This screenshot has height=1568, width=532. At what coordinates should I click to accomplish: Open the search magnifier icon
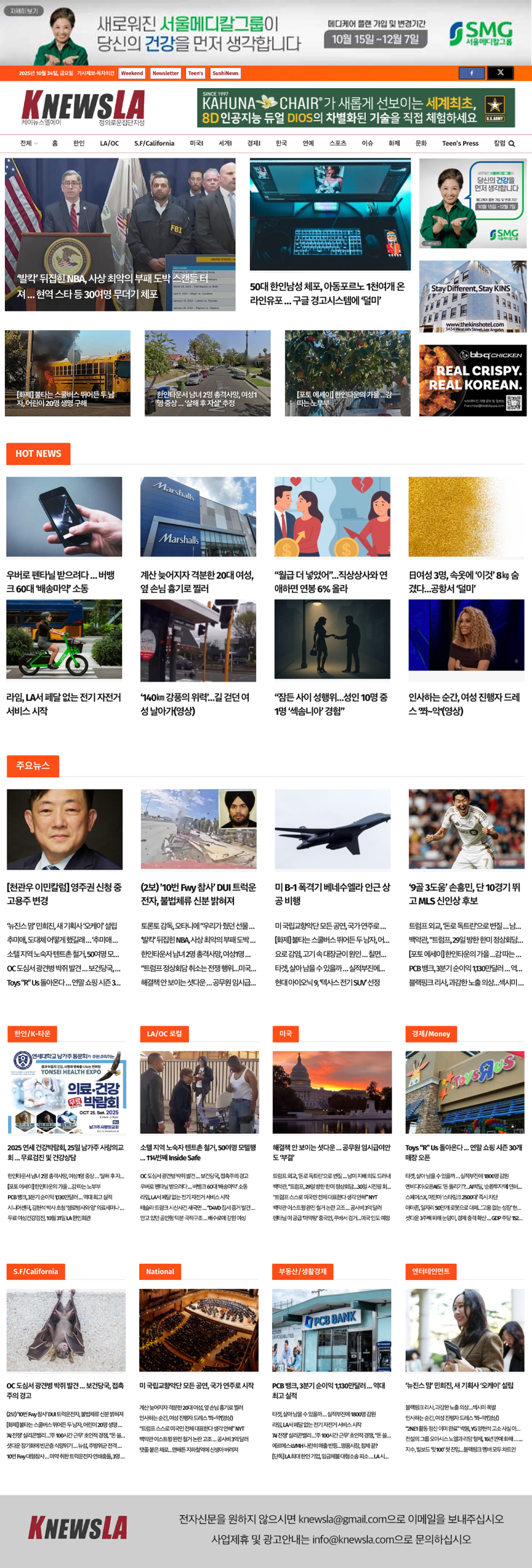click(512, 143)
